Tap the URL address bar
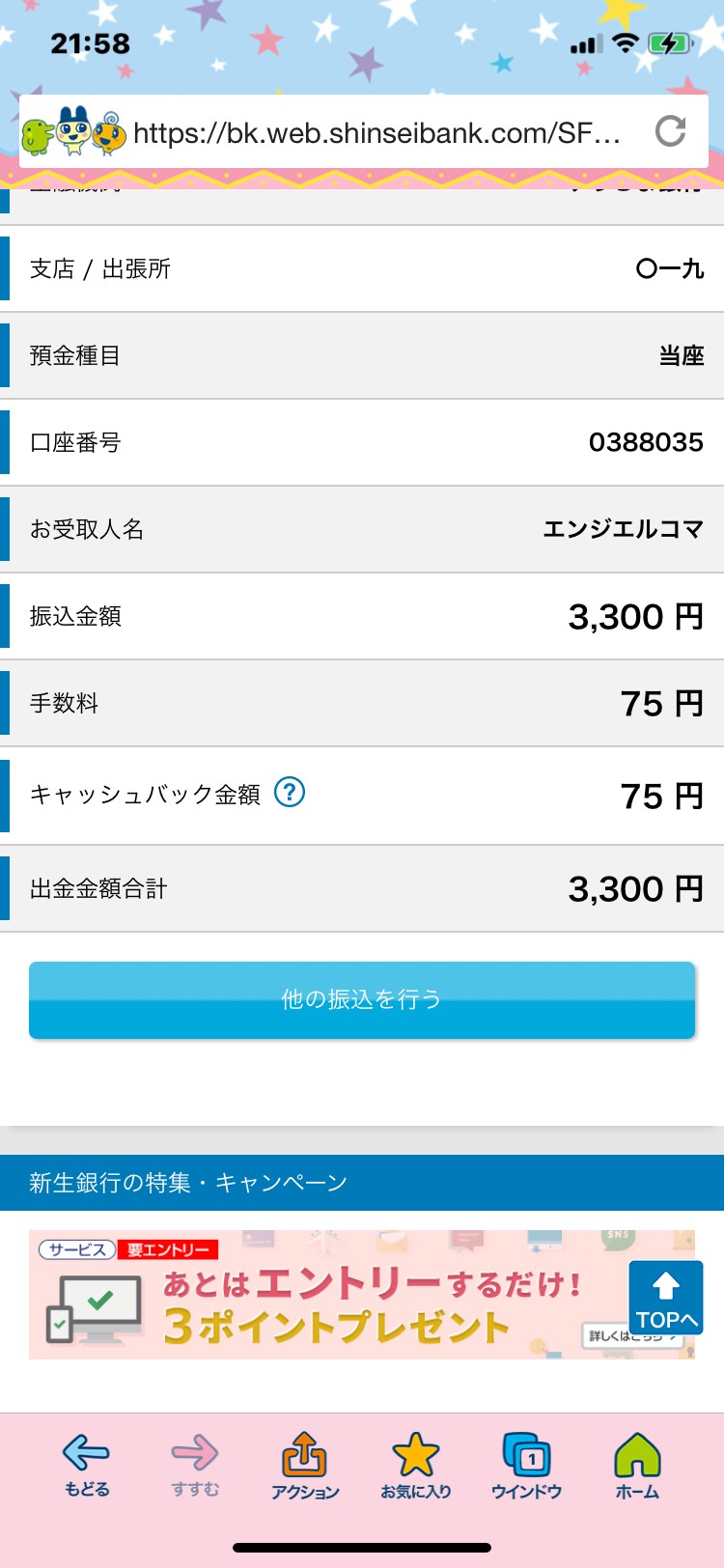 click(x=376, y=132)
